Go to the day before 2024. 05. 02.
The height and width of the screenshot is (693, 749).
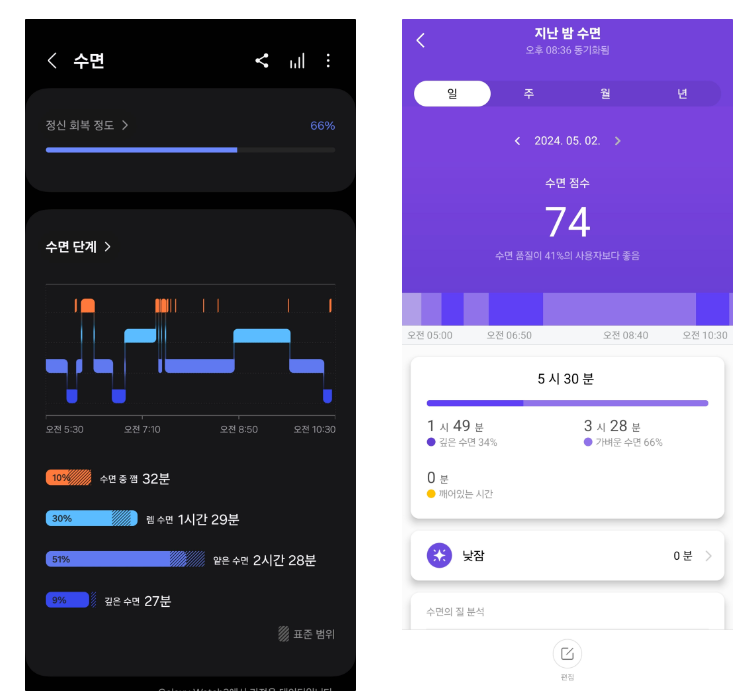(x=517, y=141)
